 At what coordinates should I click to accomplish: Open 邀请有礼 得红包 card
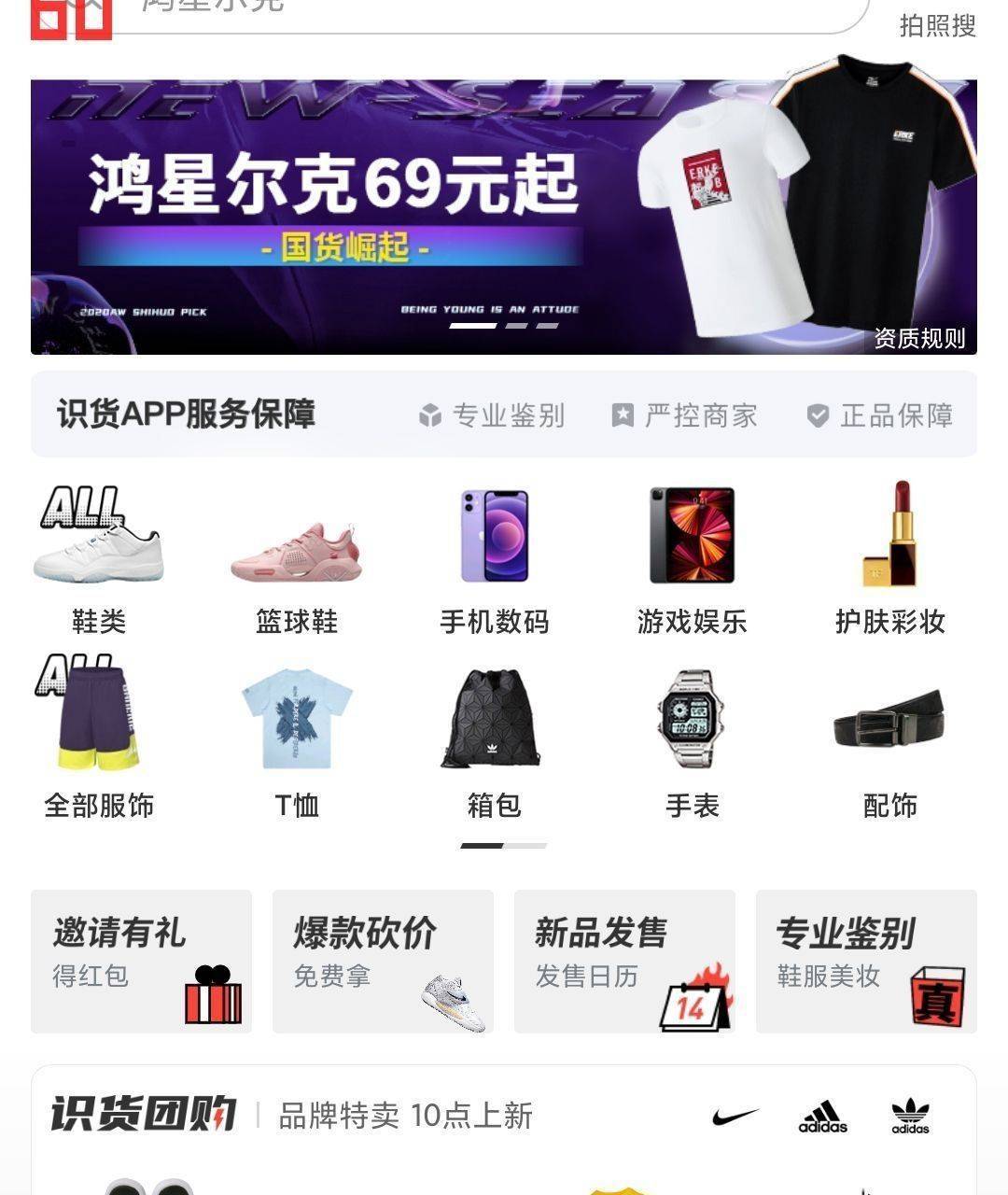[x=141, y=961]
